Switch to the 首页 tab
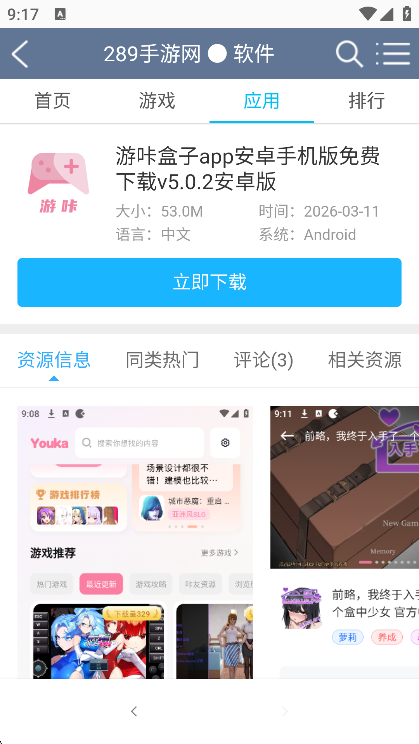Viewport: 419px width, 744px height. coord(52,101)
